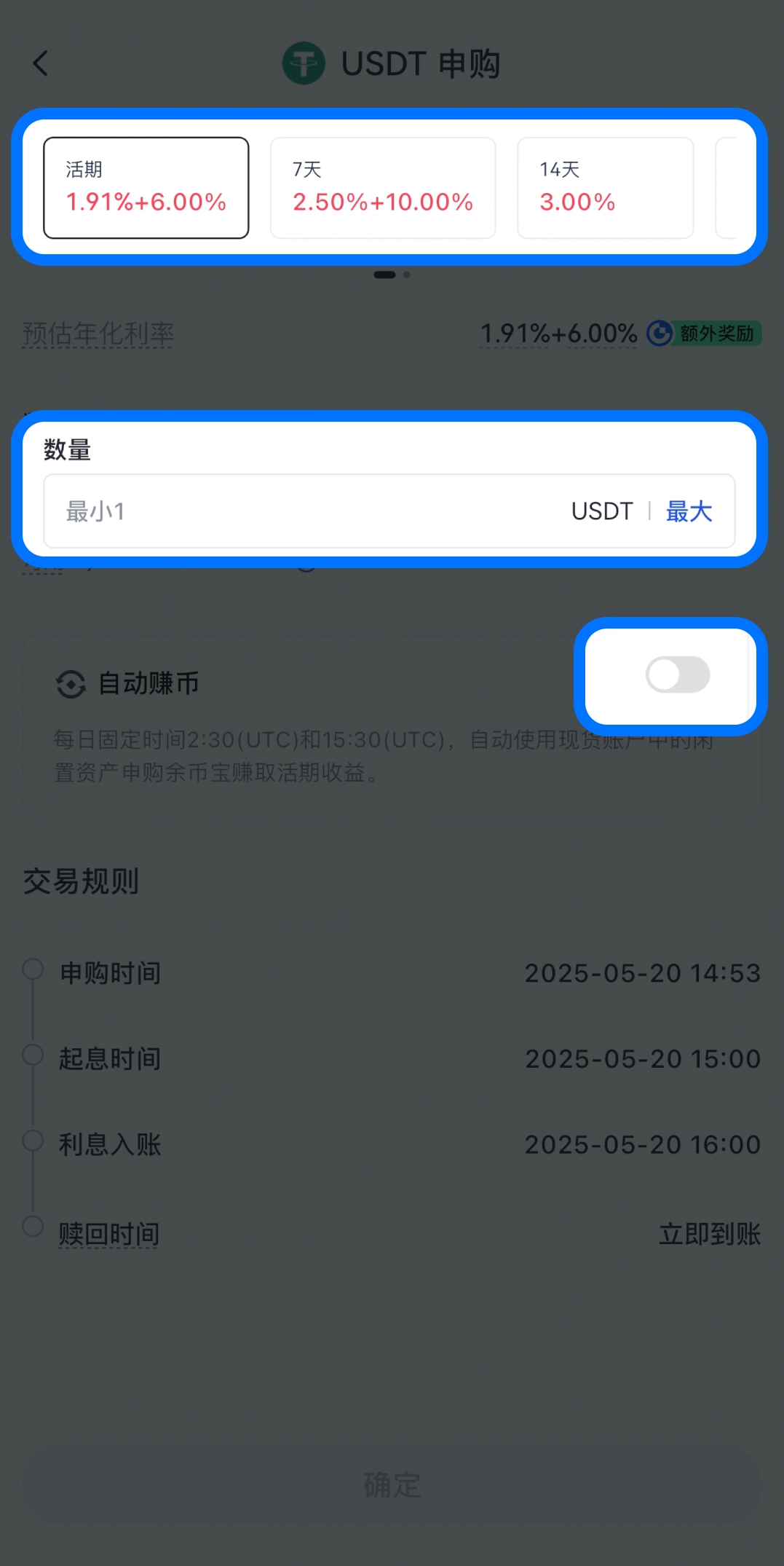Enable the 自动赚币 auto-earn switch
The image size is (784, 1566).
(x=678, y=674)
